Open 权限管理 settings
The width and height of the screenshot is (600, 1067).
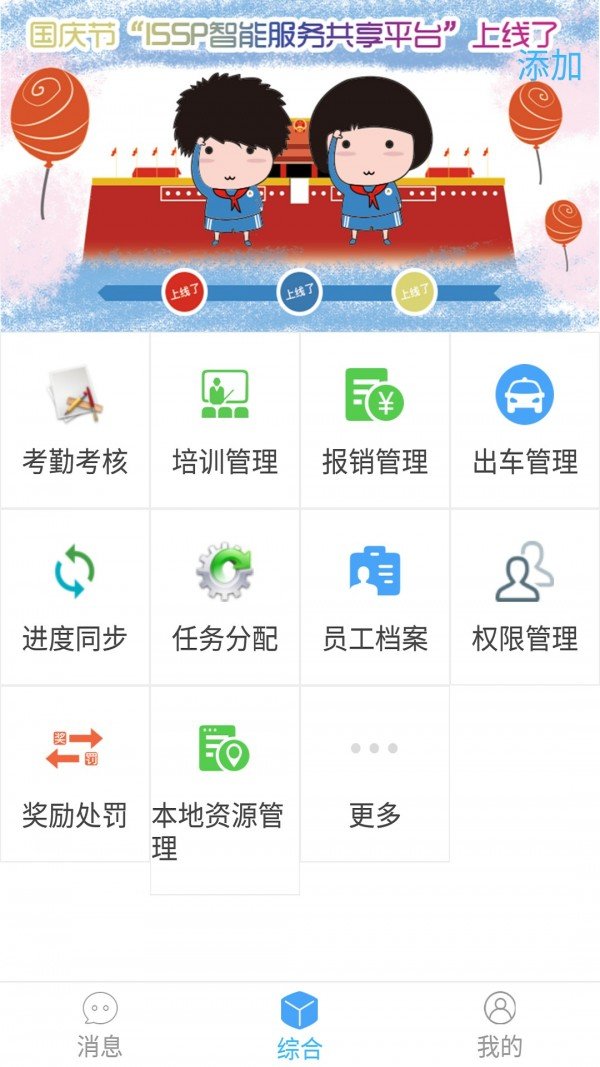tap(525, 597)
